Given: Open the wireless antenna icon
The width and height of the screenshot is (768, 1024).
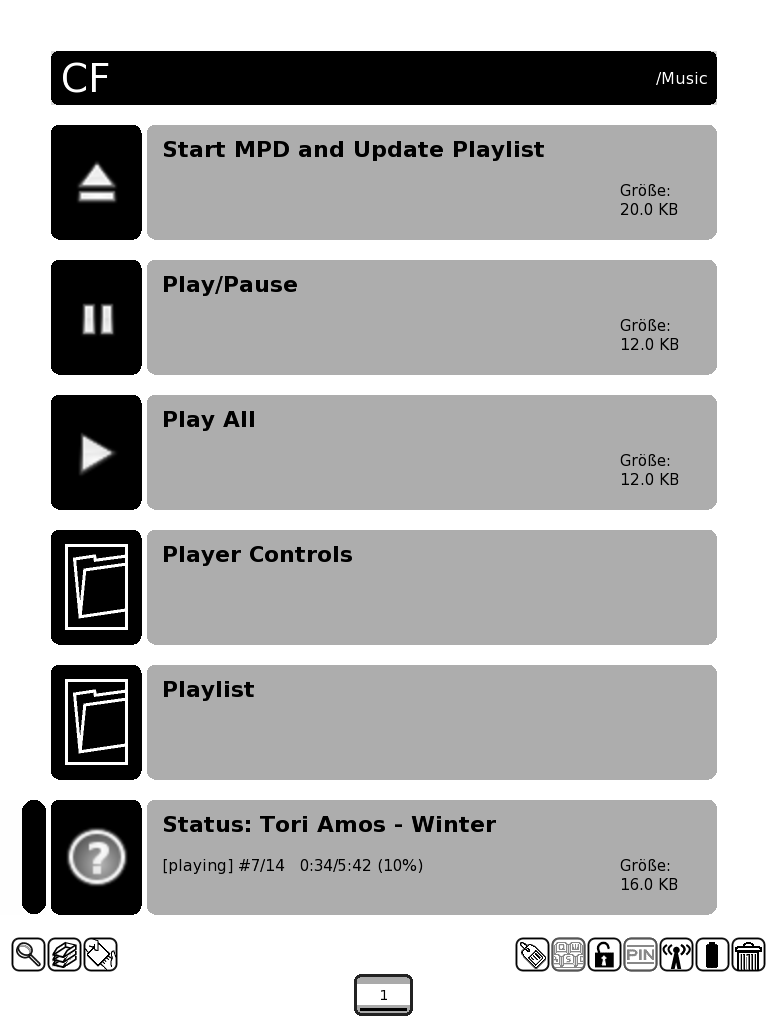Looking at the screenshot, I should 677,955.
